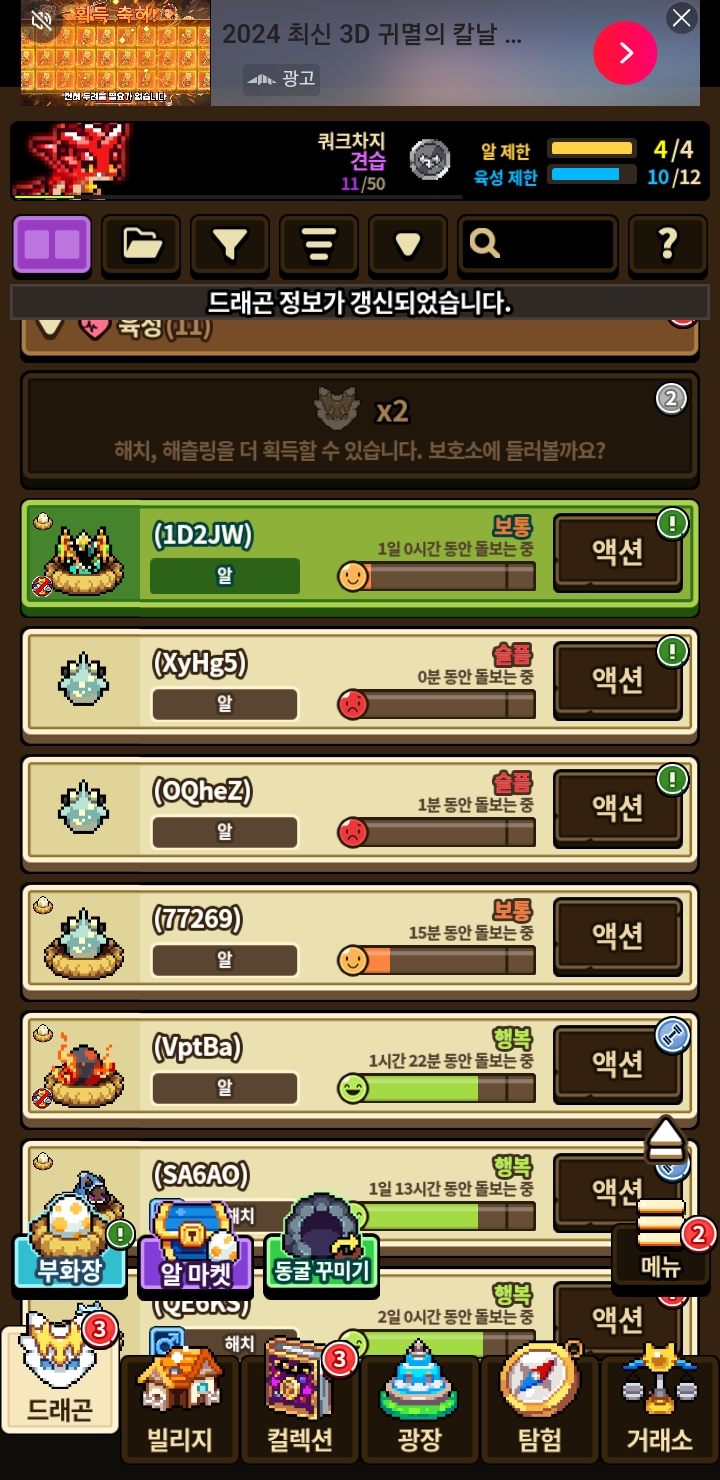
Task: Open the folder icon in toolbar
Action: pos(141,245)
